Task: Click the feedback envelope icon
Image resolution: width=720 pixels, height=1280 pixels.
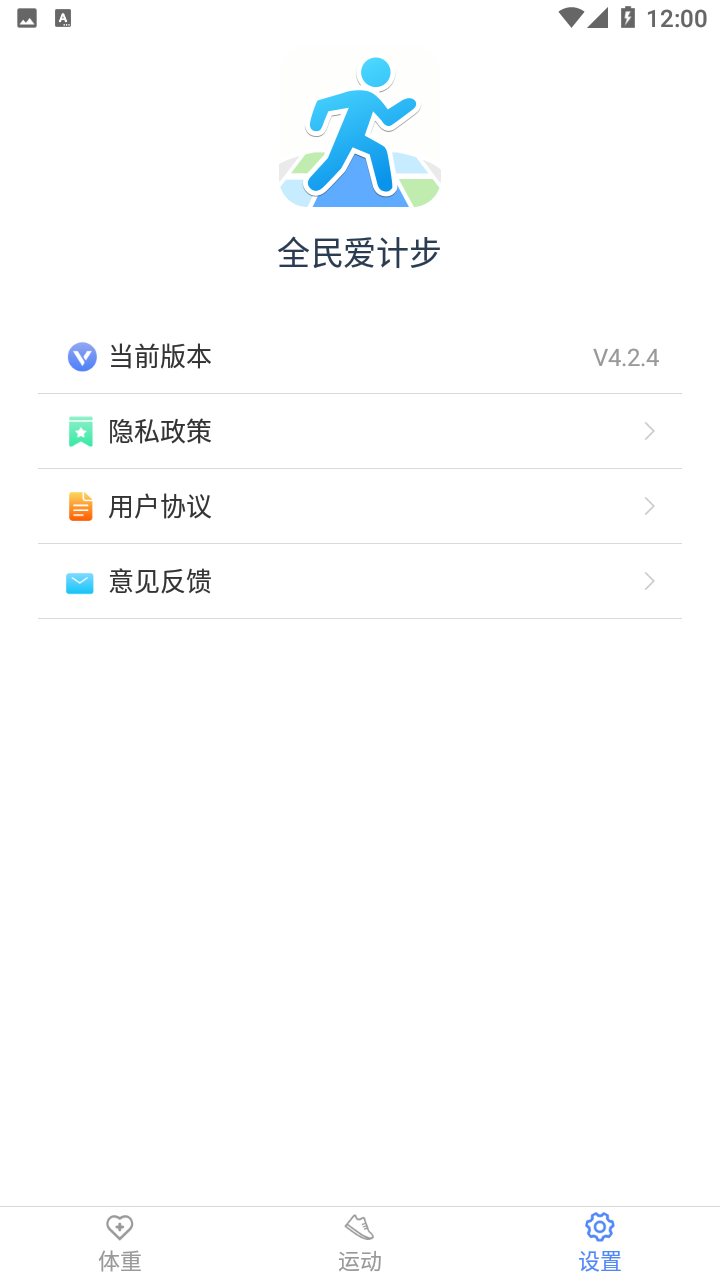Action: pos(82,581)
